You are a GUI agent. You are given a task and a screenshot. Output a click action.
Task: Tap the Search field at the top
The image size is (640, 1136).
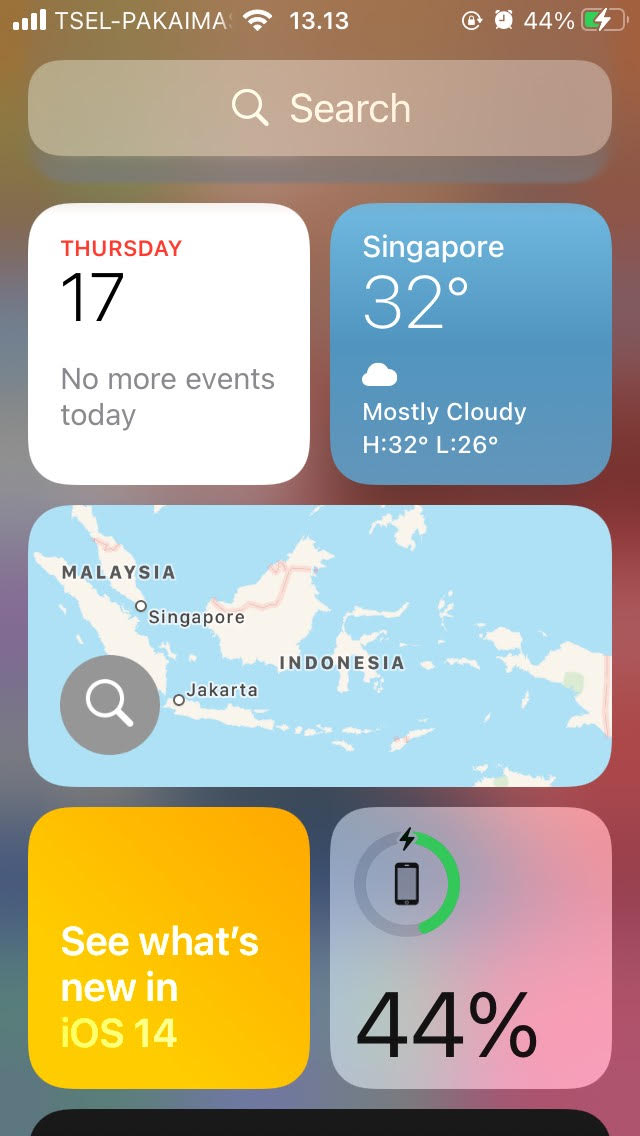320,108
